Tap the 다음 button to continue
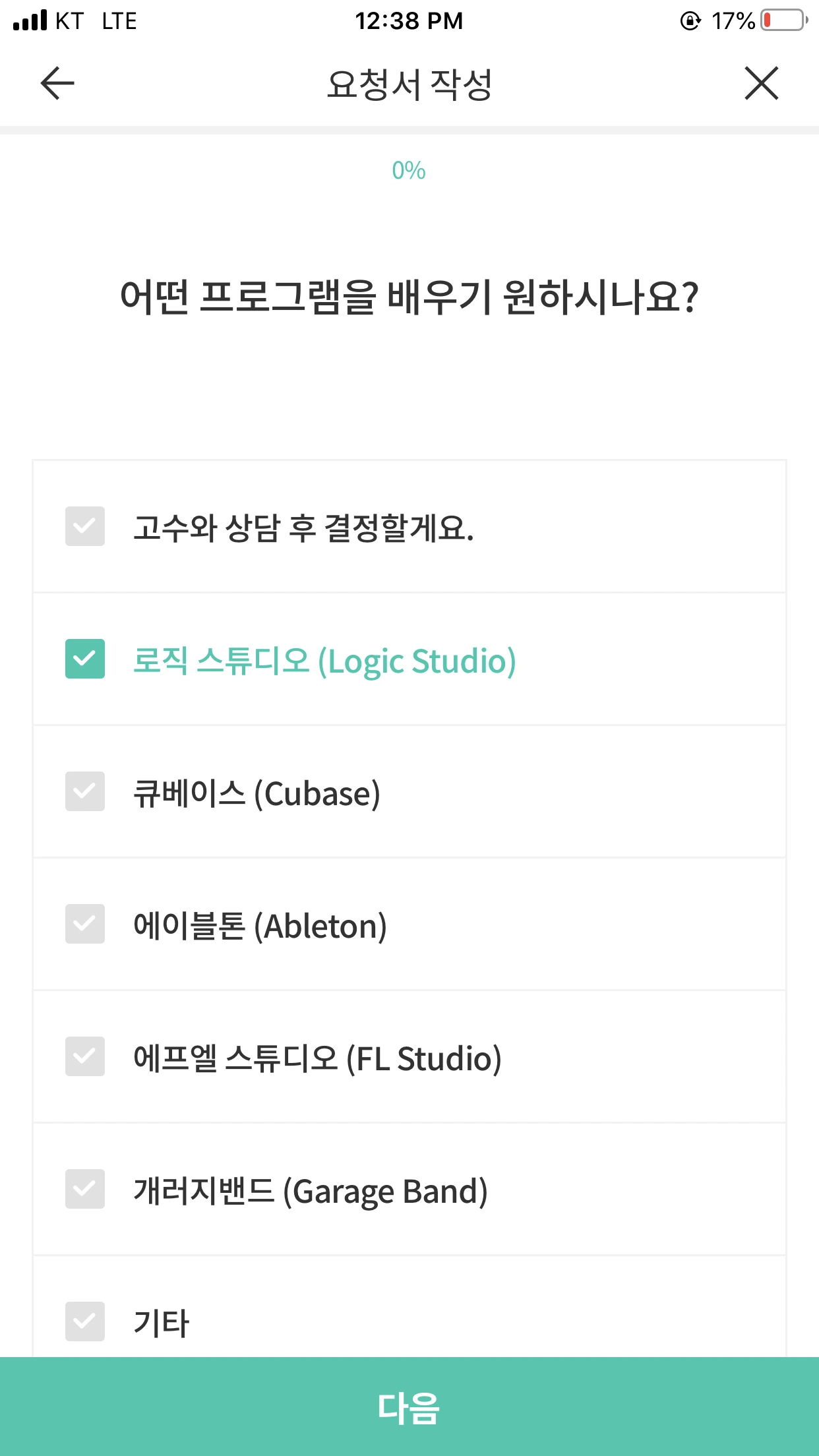Viewport: 819px width, 1456px height. [409, 1407]
